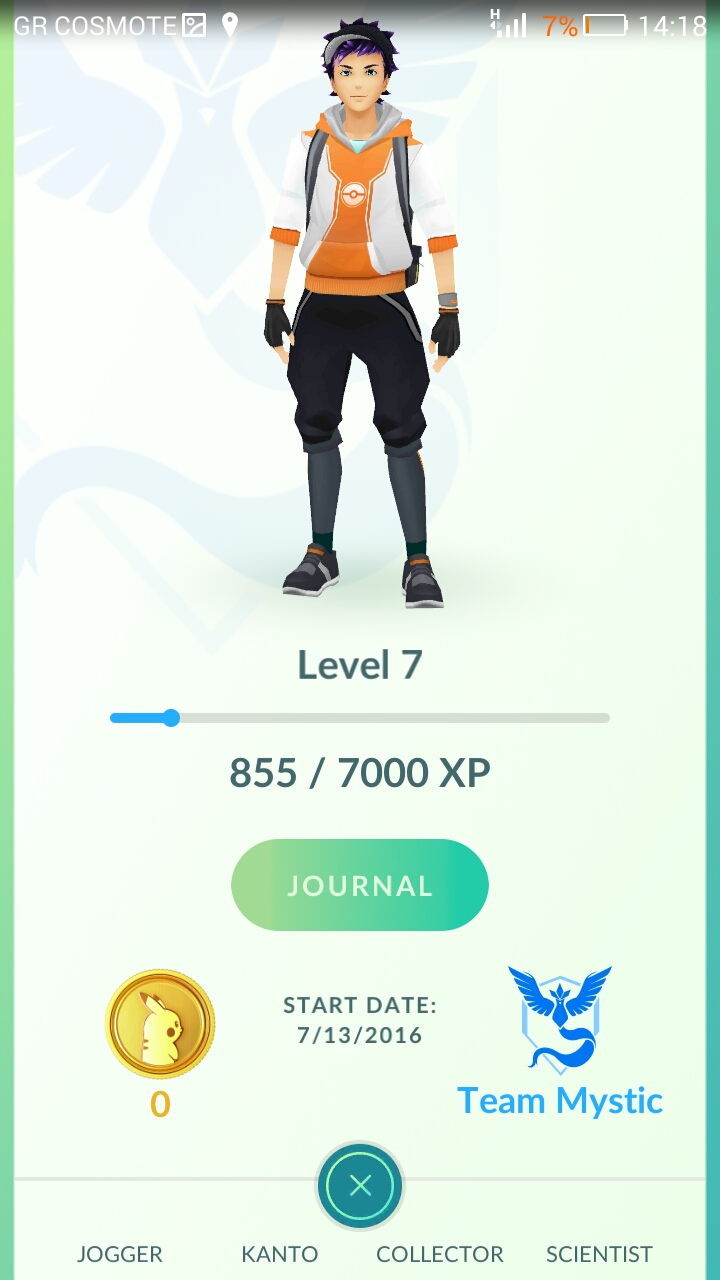View the Jogger medal
The width and height of the screenshot is (720, 1280).
coord(120,1254)
